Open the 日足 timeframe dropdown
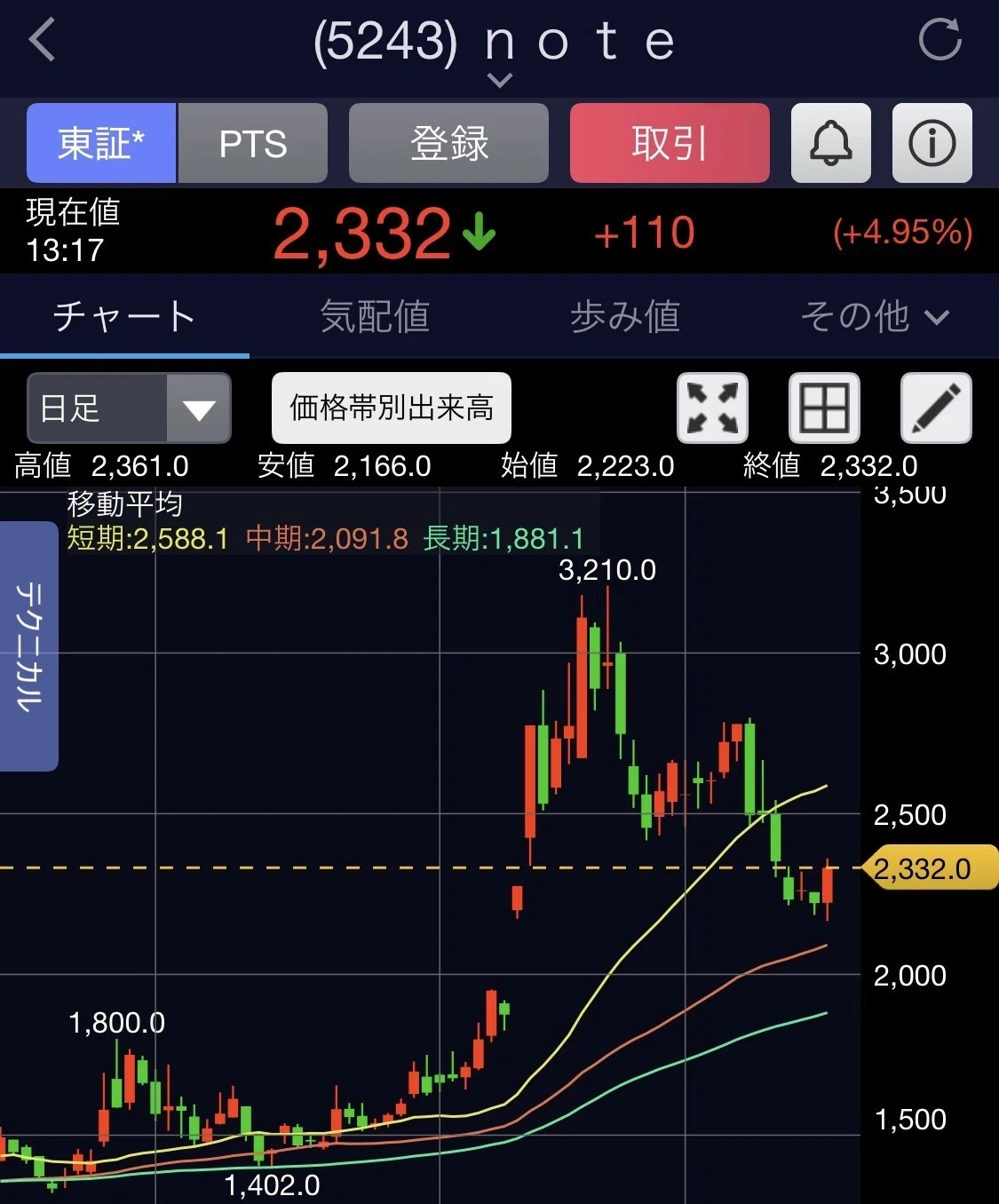This screenshot has width=999, height=1204. click(130, 408)
